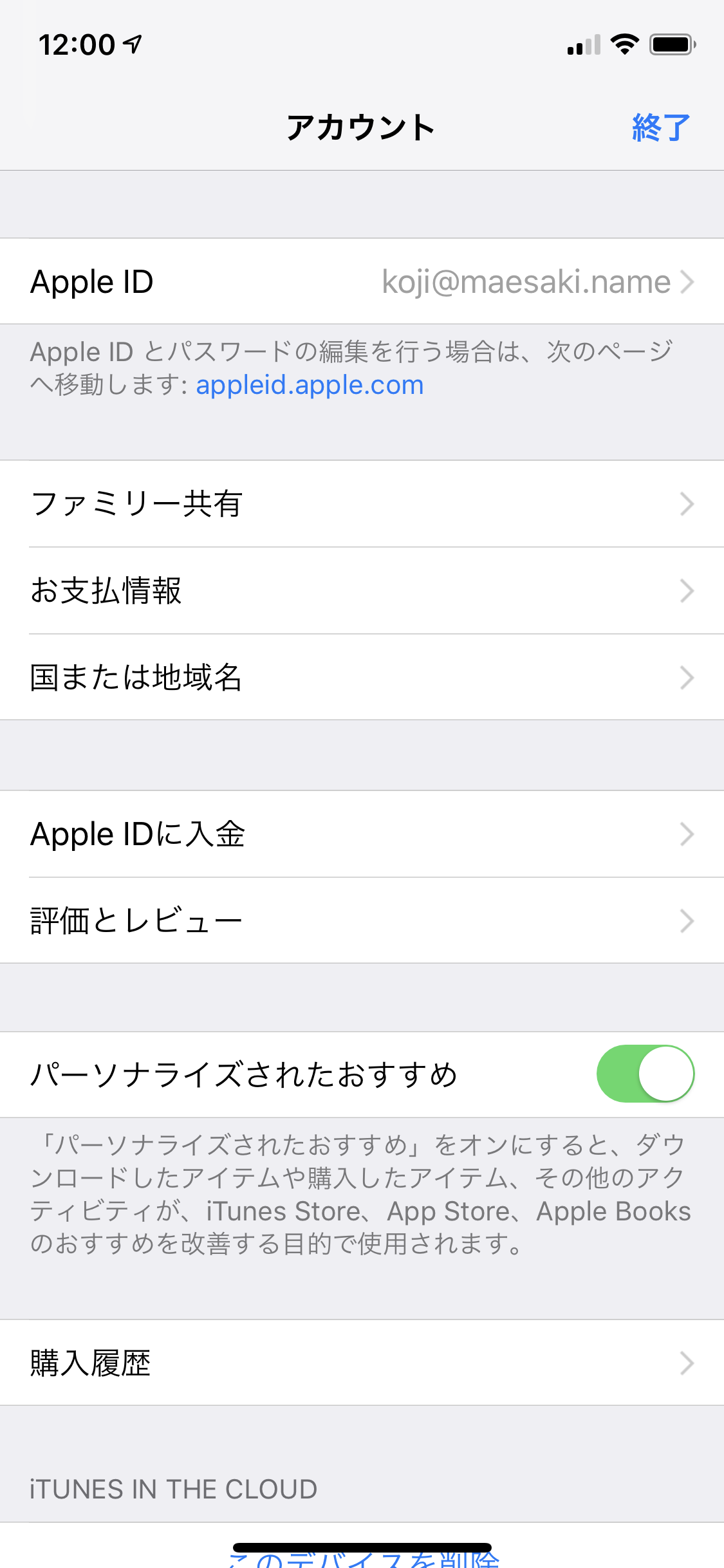Viewport: 724px width, 1568px height.
Task: Open Apple IDに入金
Action: [362, 834]
